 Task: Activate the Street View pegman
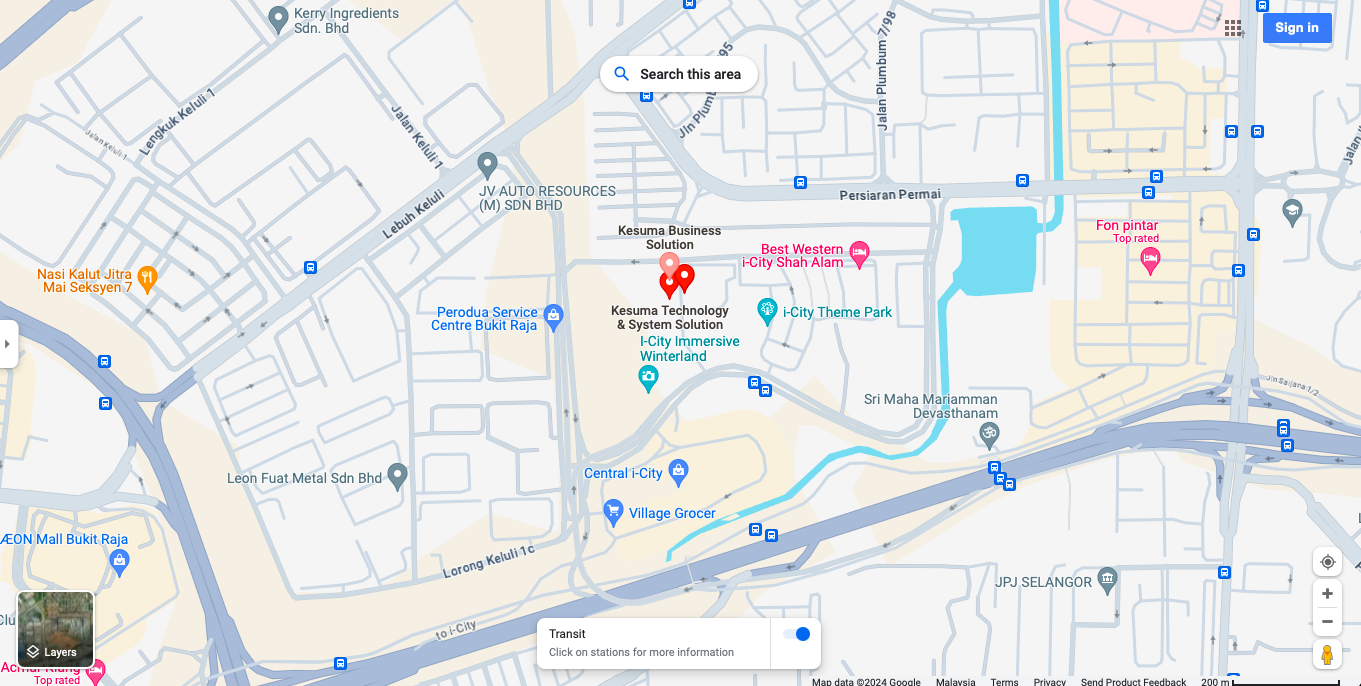(x=1327, y=655)
